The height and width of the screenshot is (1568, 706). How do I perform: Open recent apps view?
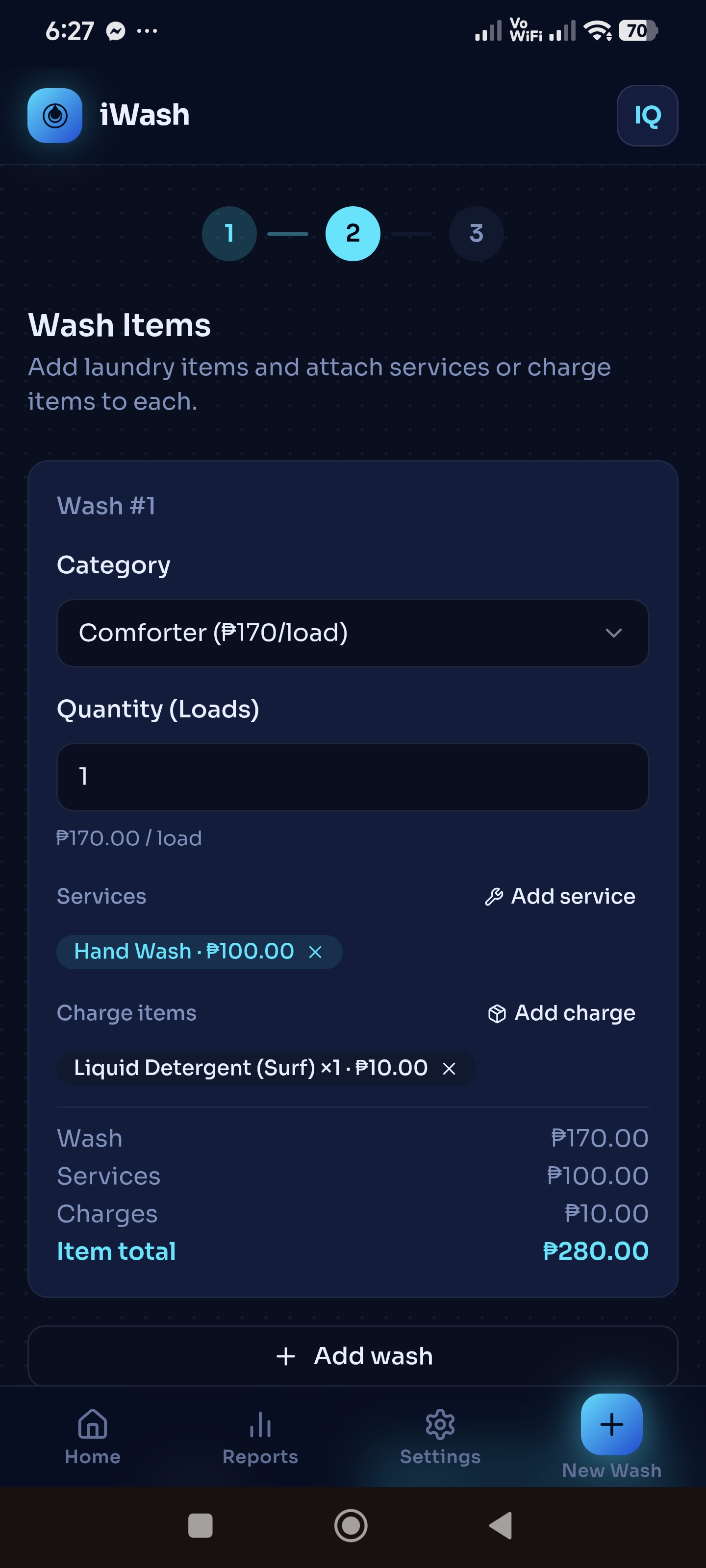tap(201, 1525)
